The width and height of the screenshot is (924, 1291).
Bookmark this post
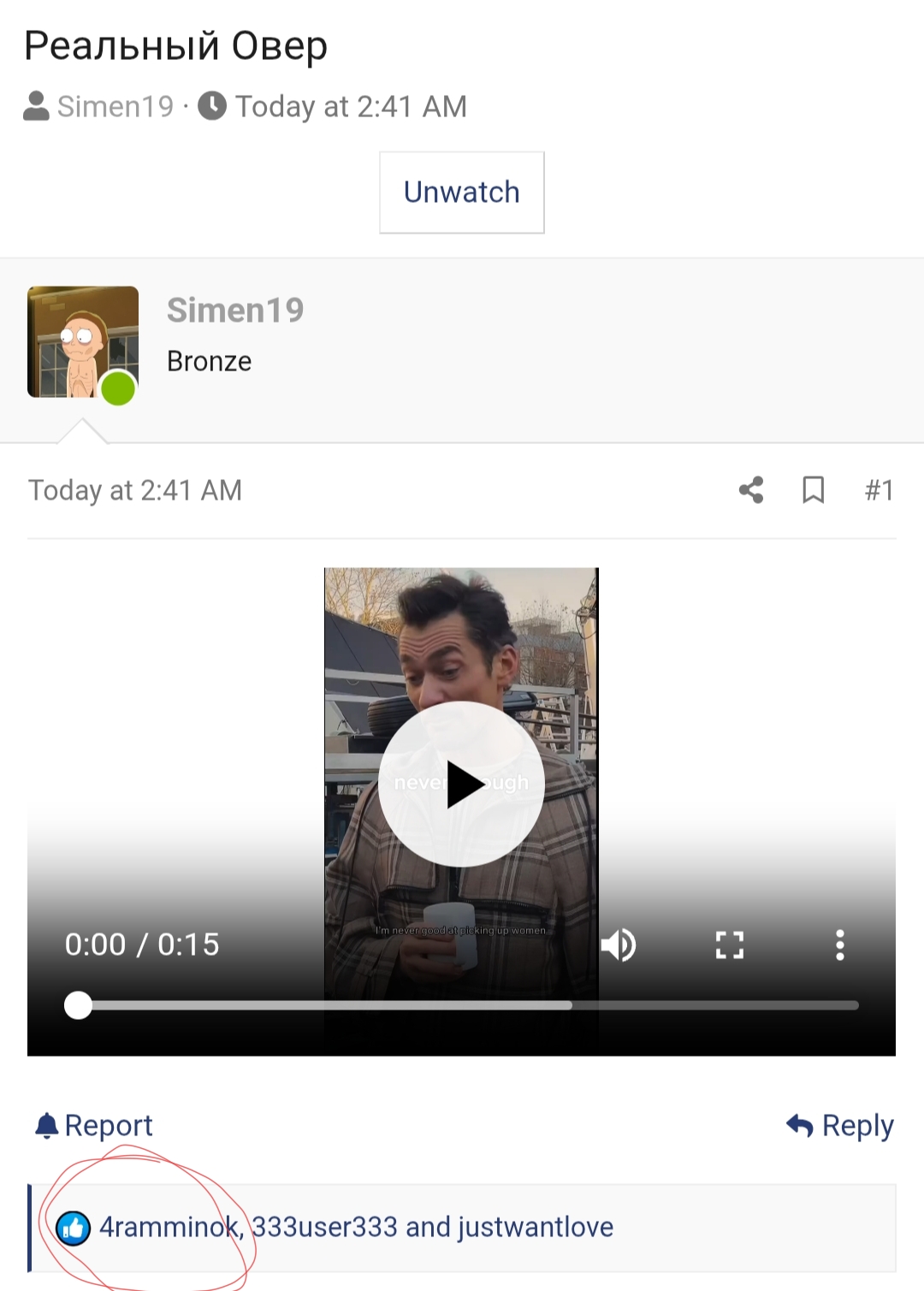click(813, 490)
